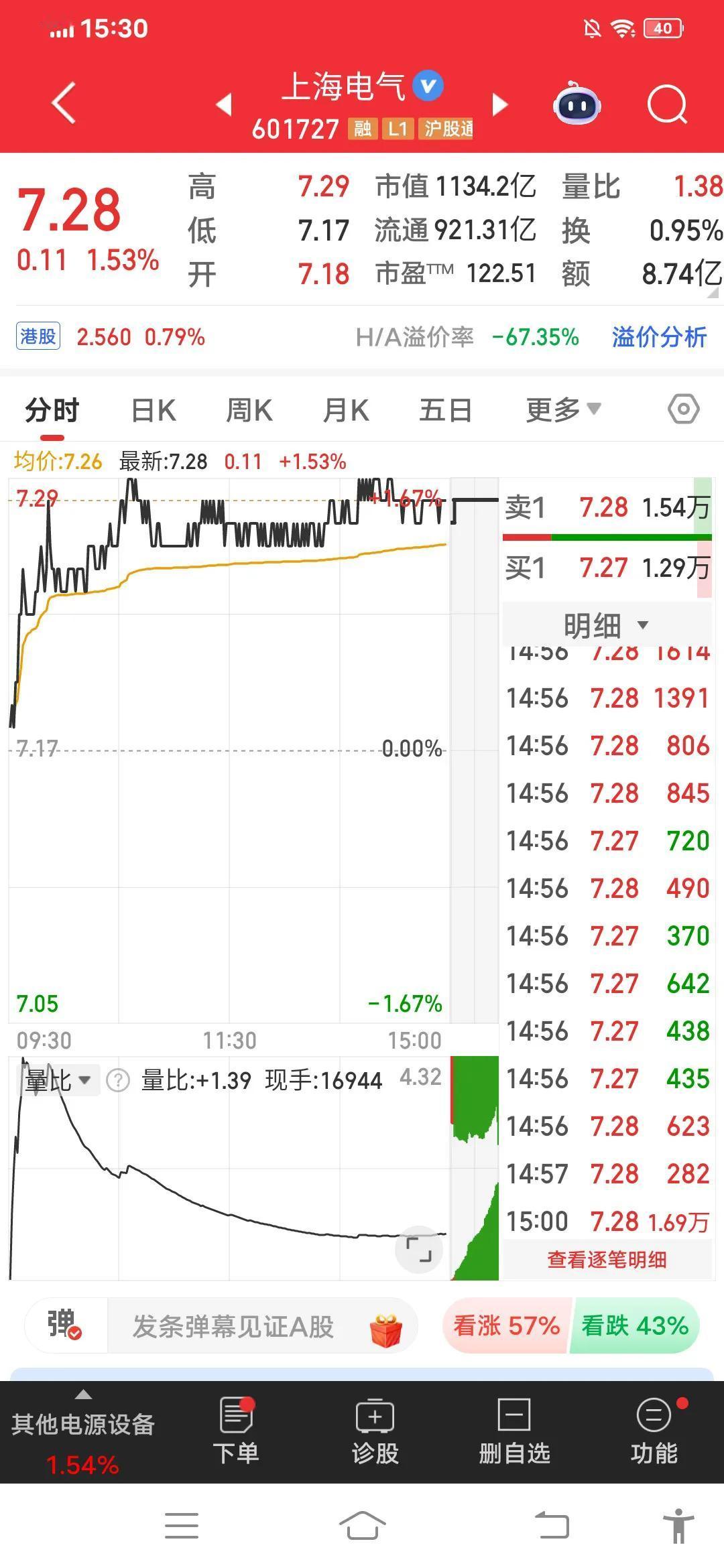Switch to the 月K tab
The image size is (724, 1568).
[345, 410]
